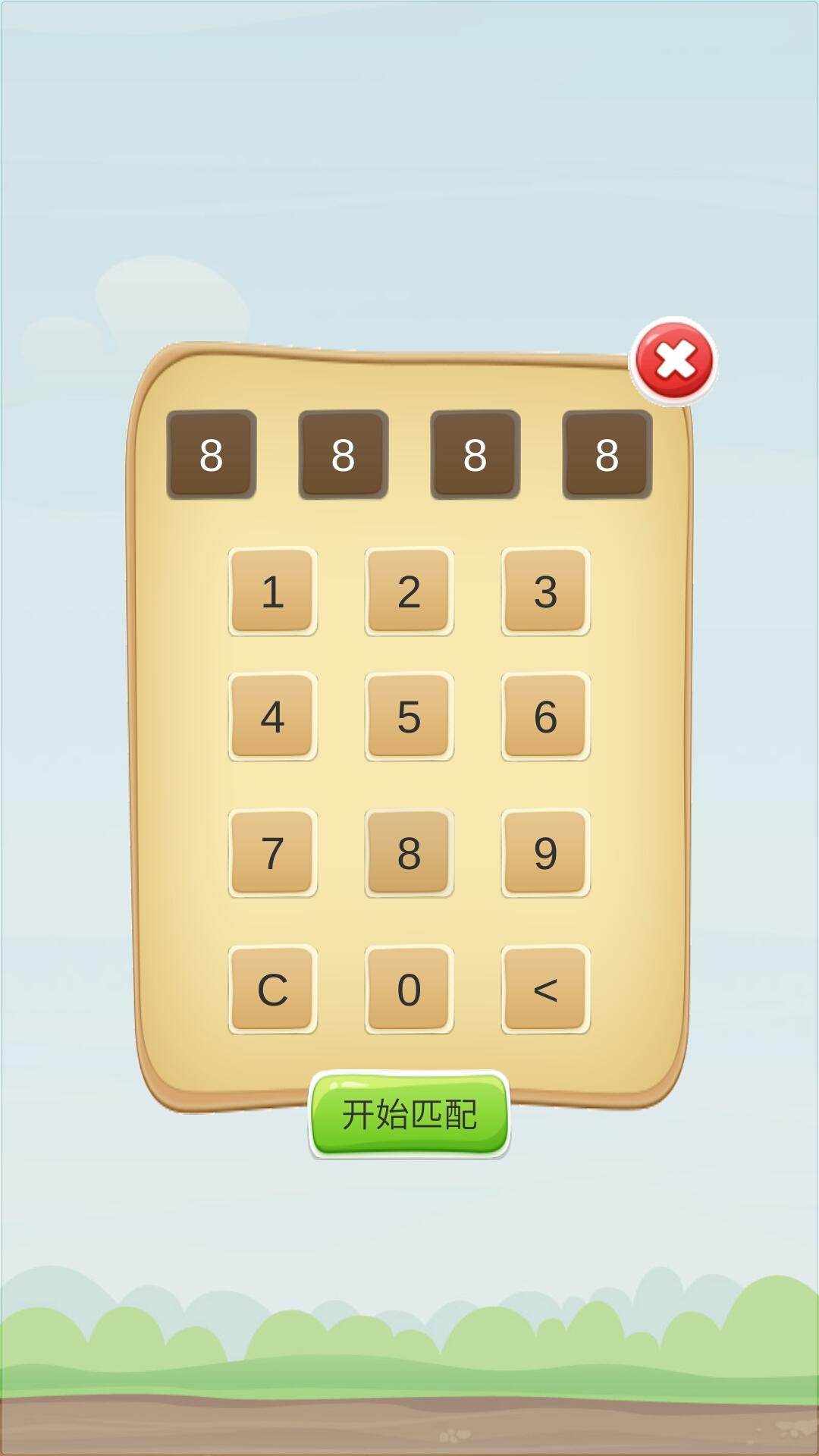This screenshot has width=819, height=1456.
Task: Close the room code dialog
Action: click(674, 361)
